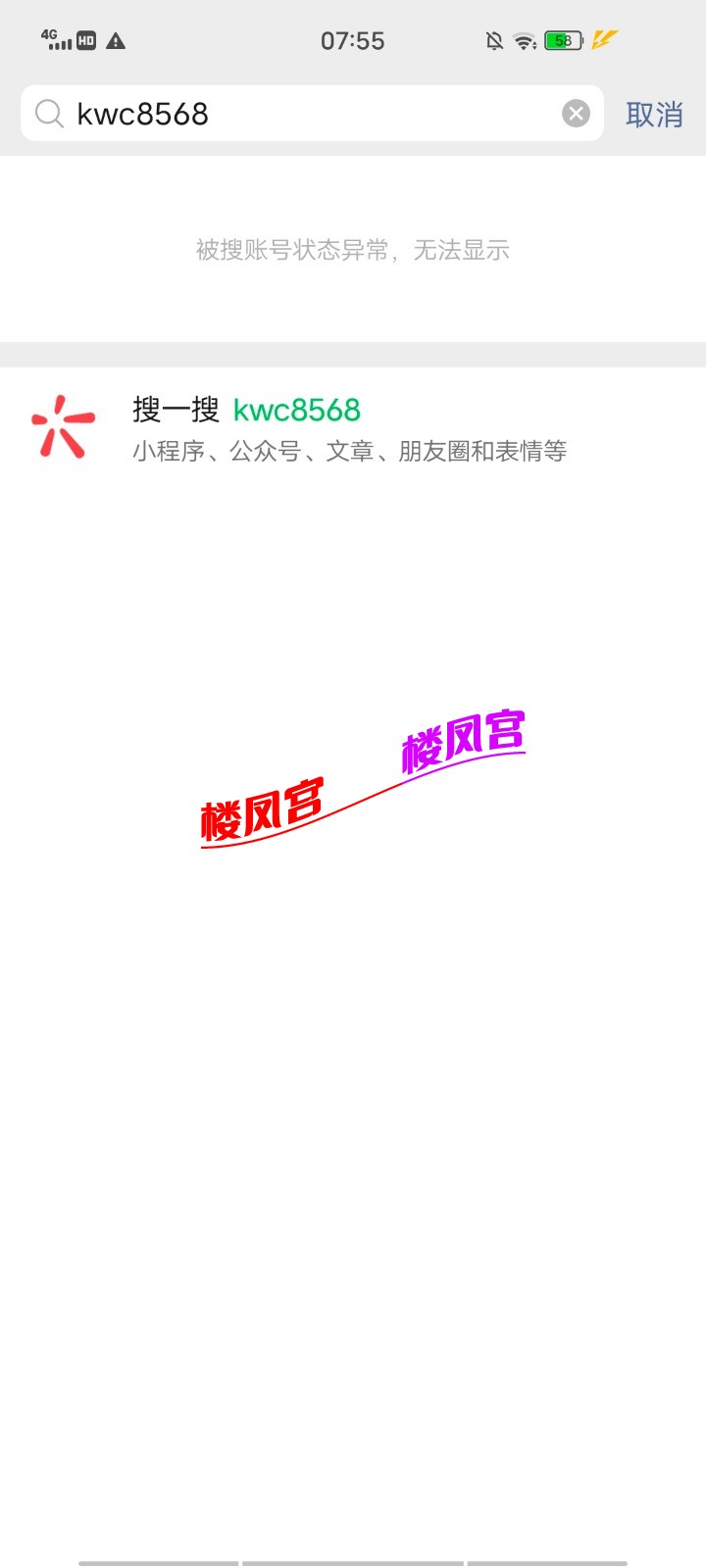Tap the lightning charging icon
The width and height of the screenshot is (706, 1568).
[605, 39]
